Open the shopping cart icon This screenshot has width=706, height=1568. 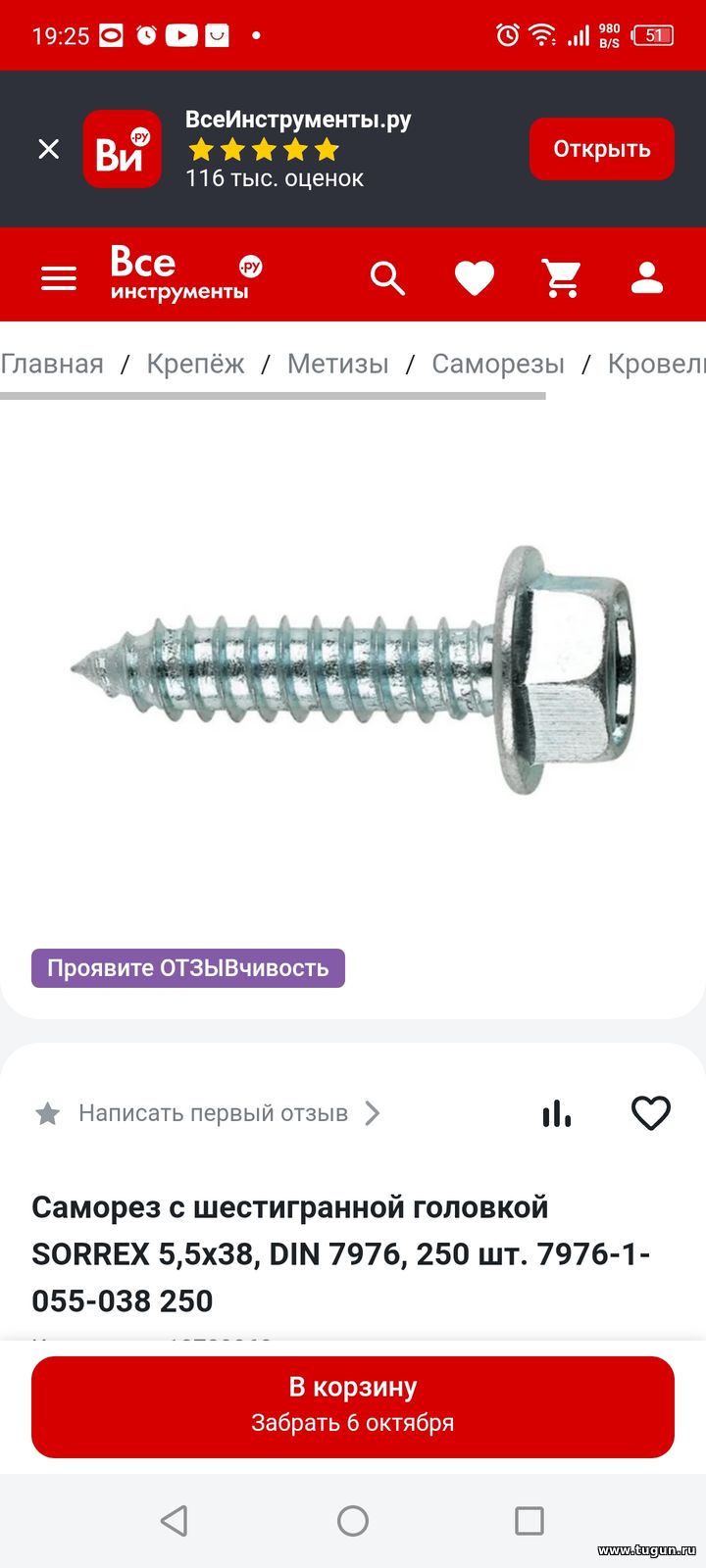pos(562,278)
